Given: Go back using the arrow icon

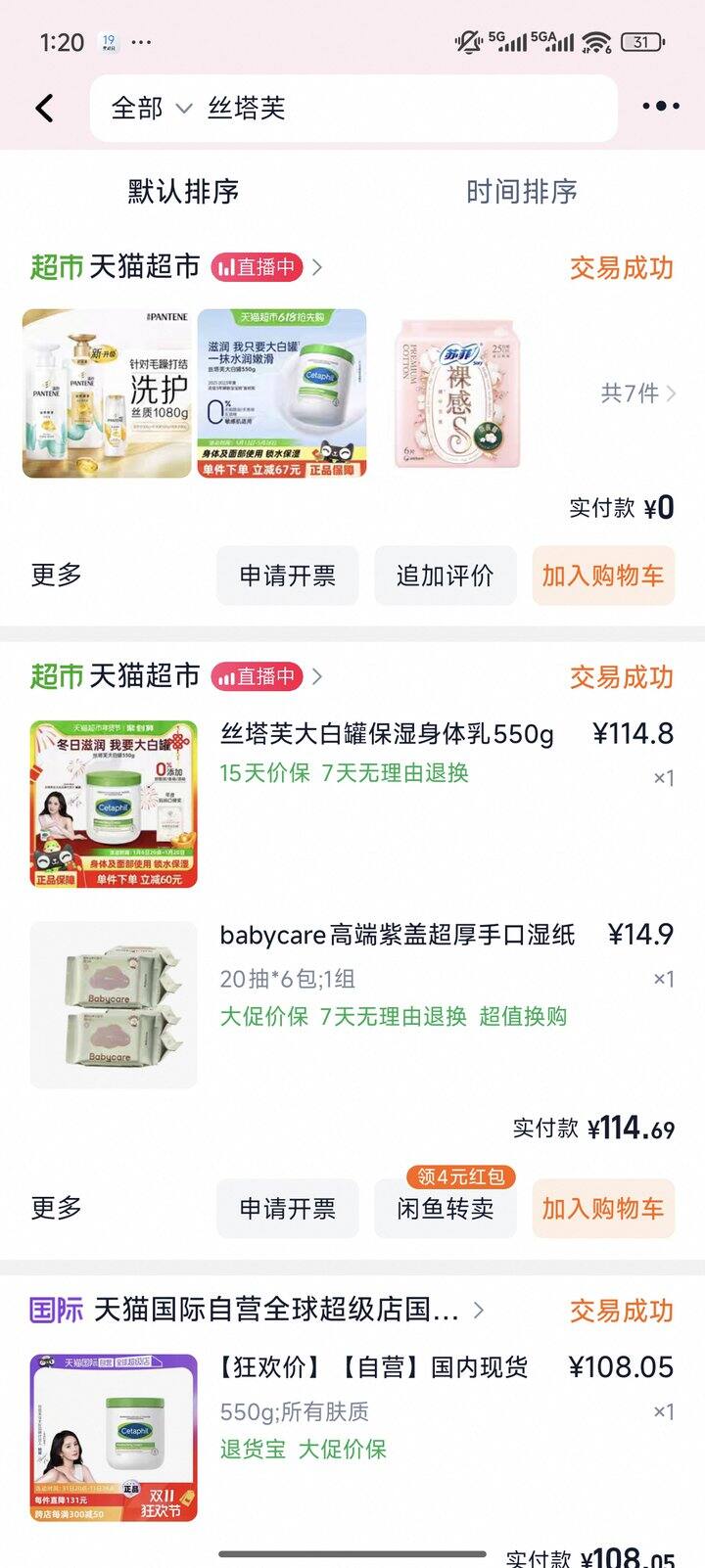Looking at the screenshot, I should 45,108.
